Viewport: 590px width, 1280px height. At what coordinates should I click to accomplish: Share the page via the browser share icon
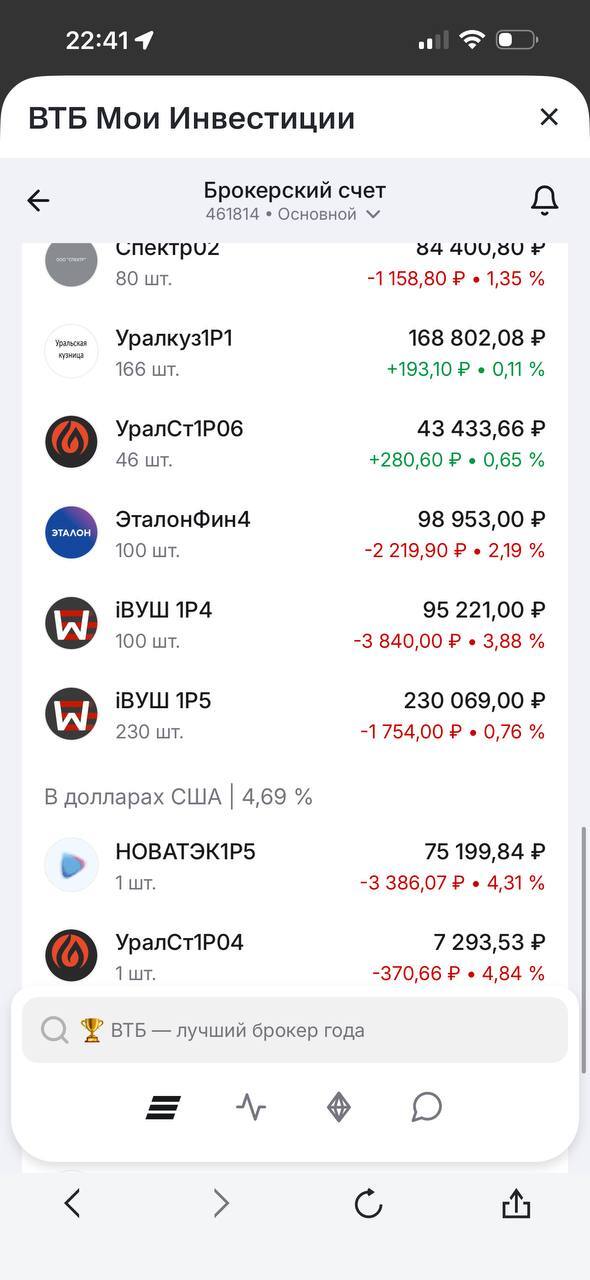[x=515, y=1203]
